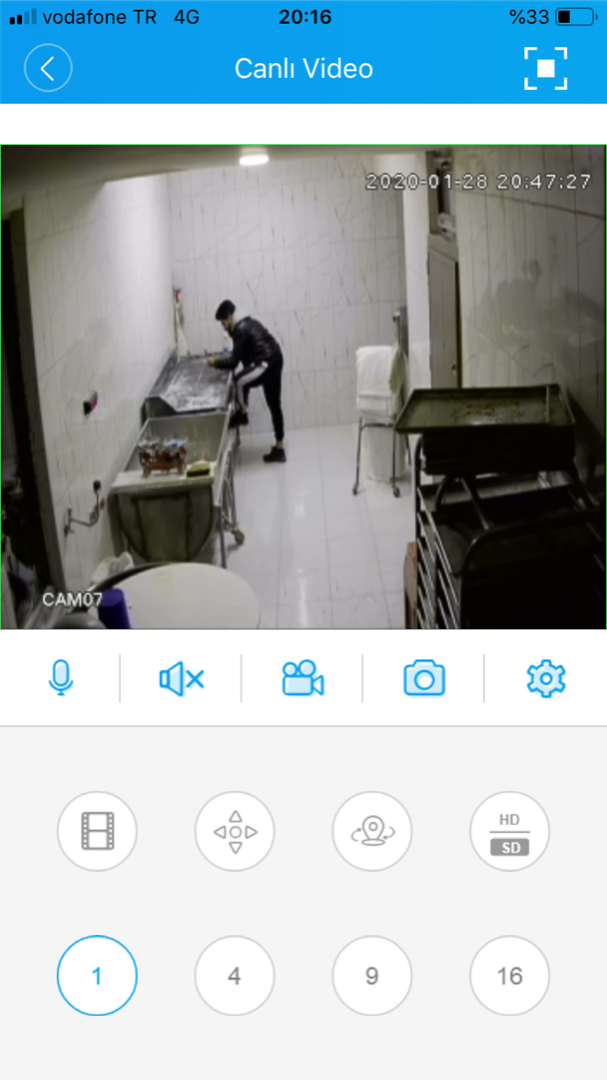Open the PTZ direction controls
607x1080 pixels.
point(235,831)
